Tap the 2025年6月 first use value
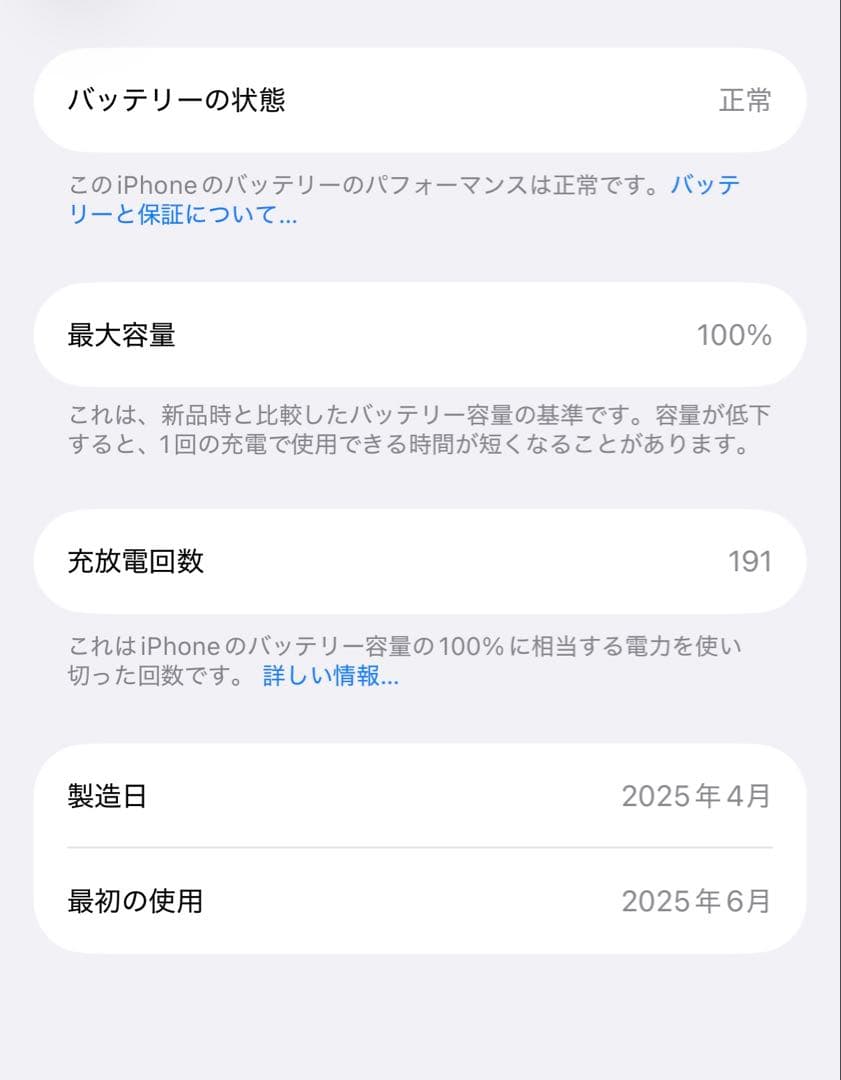This screenshot has width=841, height=1080. (x=696, y=902)
